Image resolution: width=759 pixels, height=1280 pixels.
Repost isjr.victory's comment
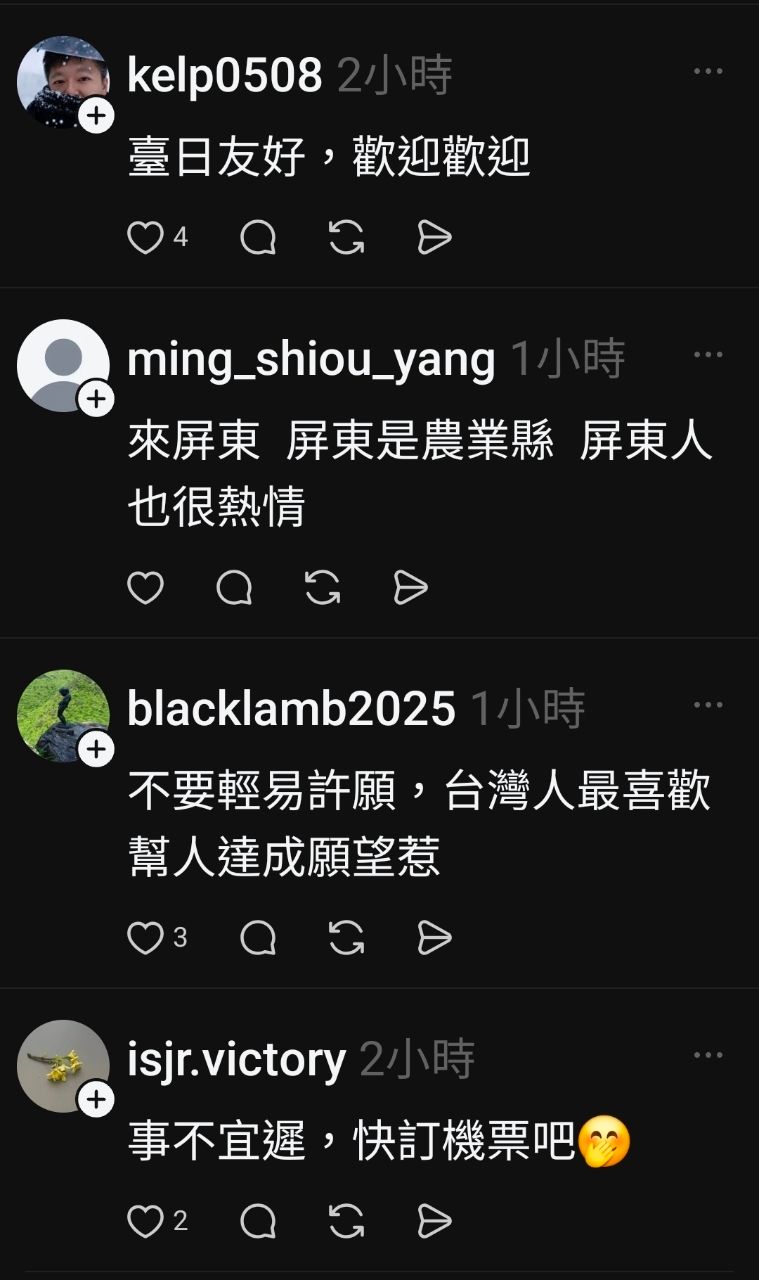[346, 1221]
